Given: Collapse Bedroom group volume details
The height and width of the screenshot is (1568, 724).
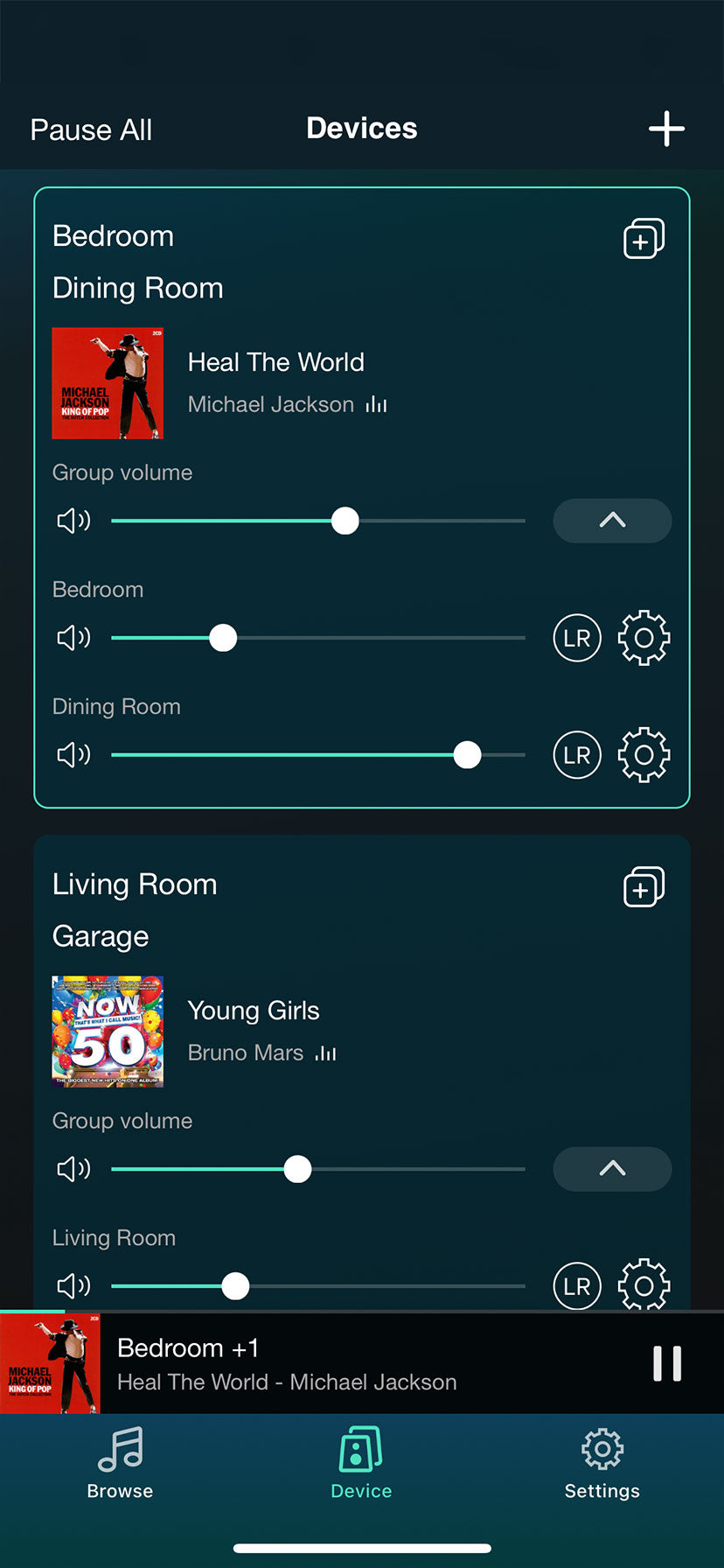Looking at the screenshot, I should pyautogui.click(x=612, y=521).
